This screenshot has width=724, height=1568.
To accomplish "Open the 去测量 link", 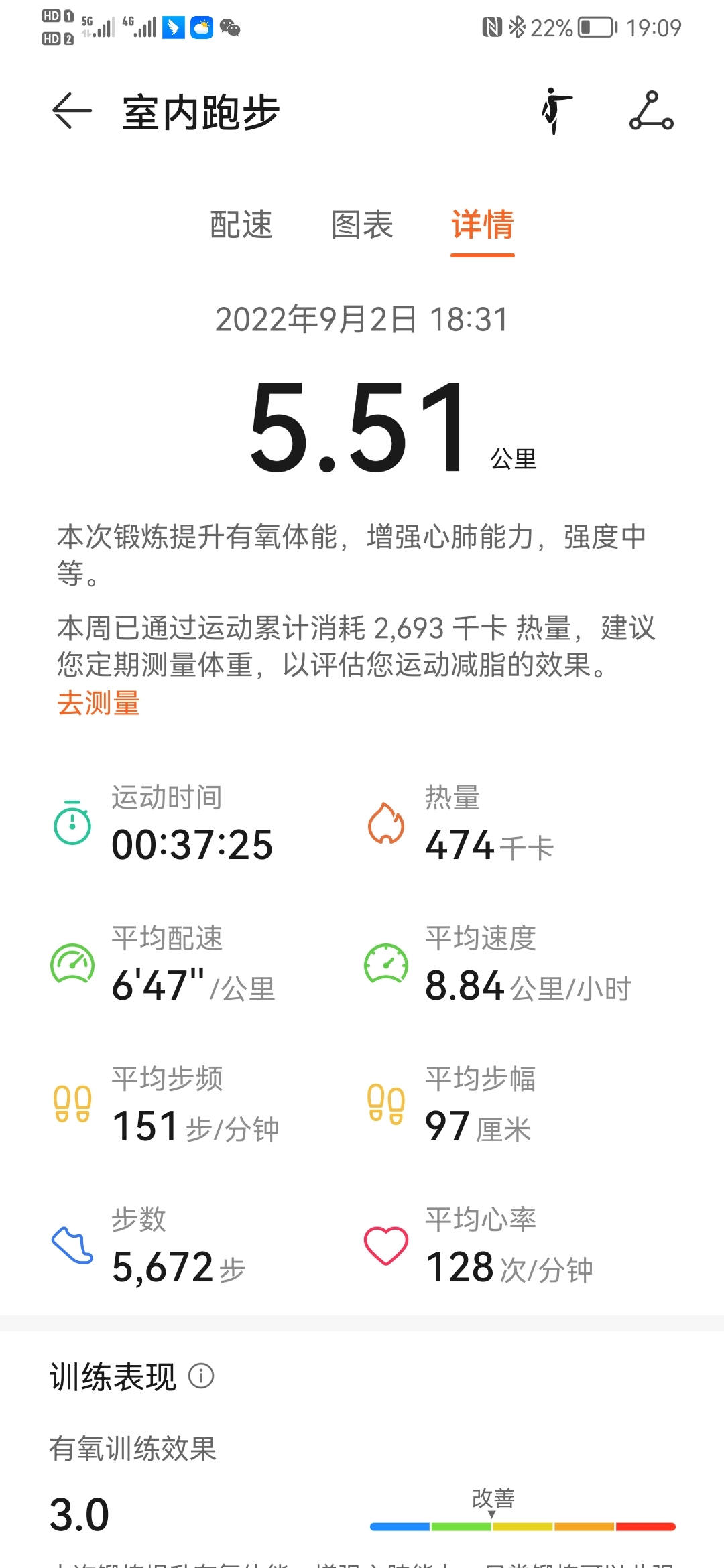I will coord(99,704).
